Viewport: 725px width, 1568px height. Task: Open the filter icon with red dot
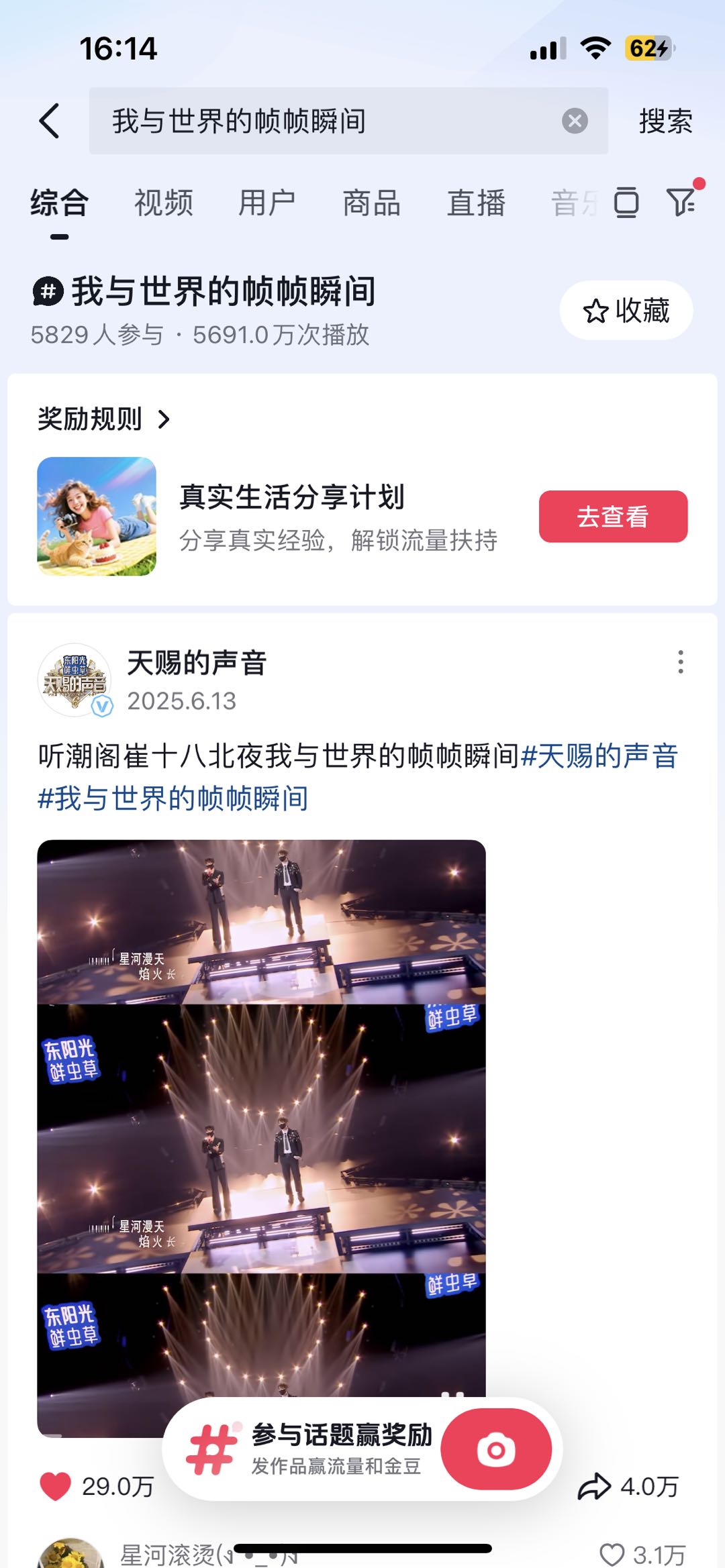682,201
